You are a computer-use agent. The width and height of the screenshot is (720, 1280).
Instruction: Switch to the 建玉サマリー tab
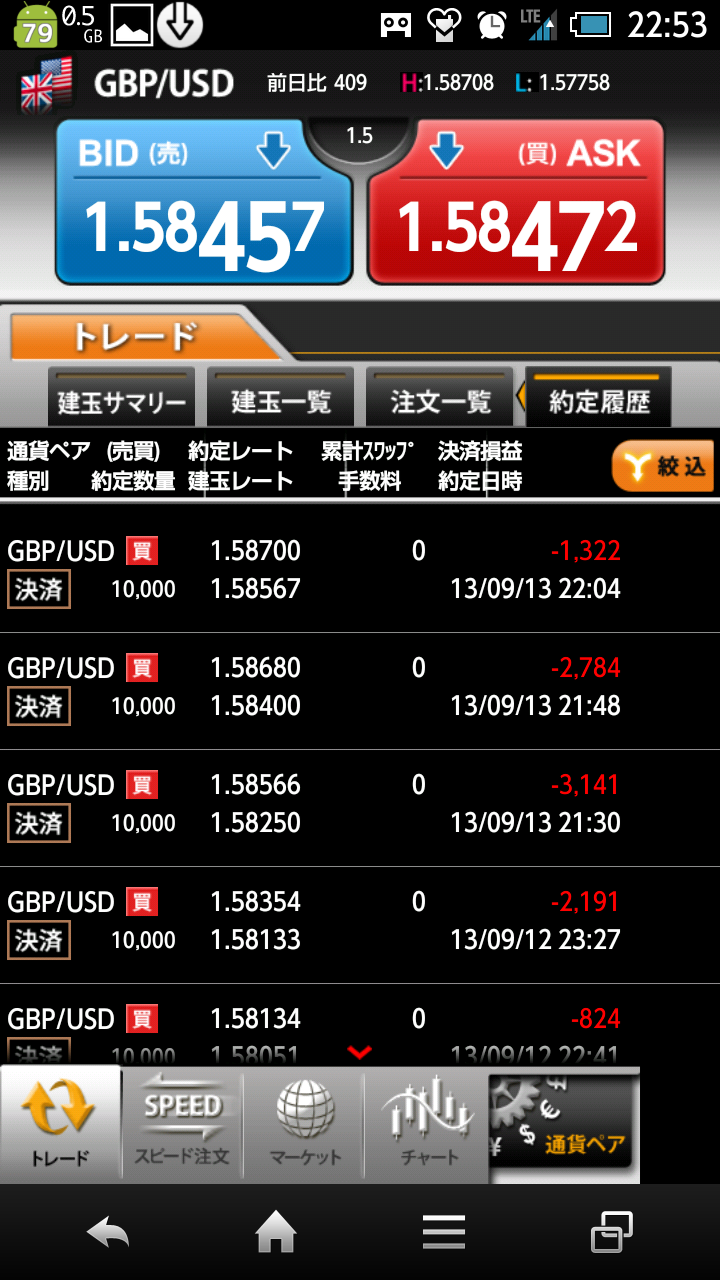(x=122, y=399)
